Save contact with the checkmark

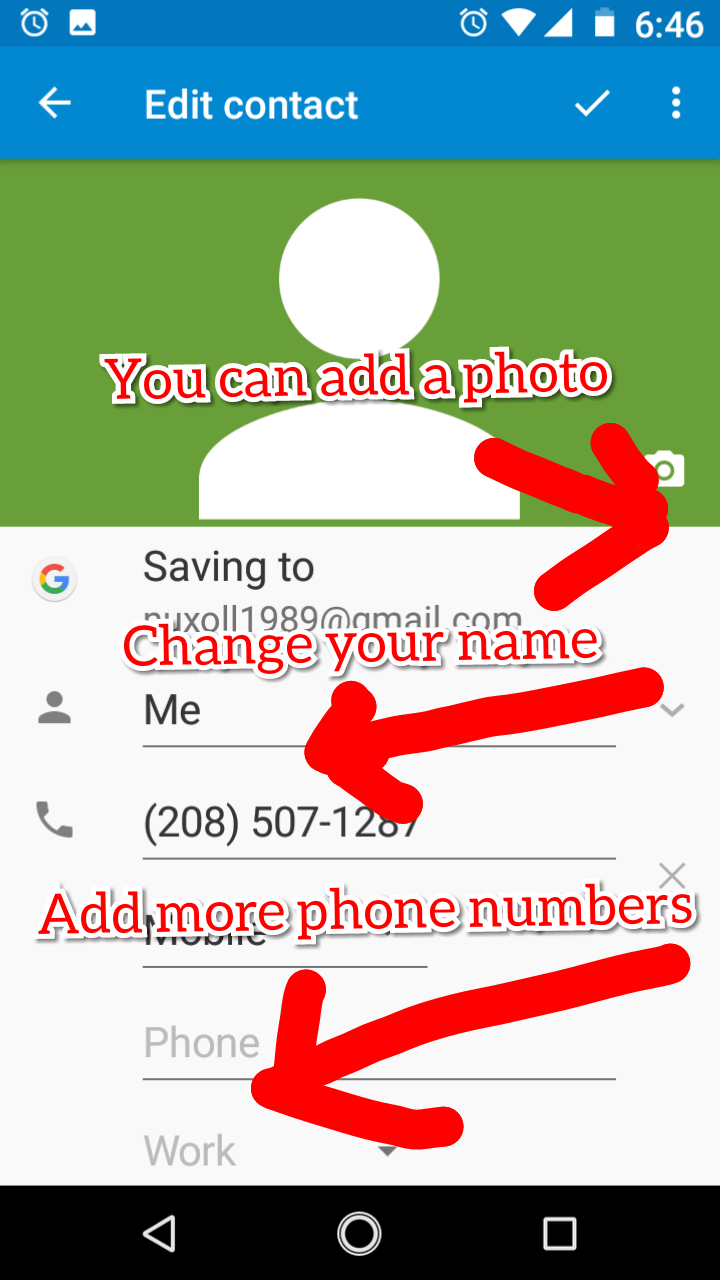[592, 103]
